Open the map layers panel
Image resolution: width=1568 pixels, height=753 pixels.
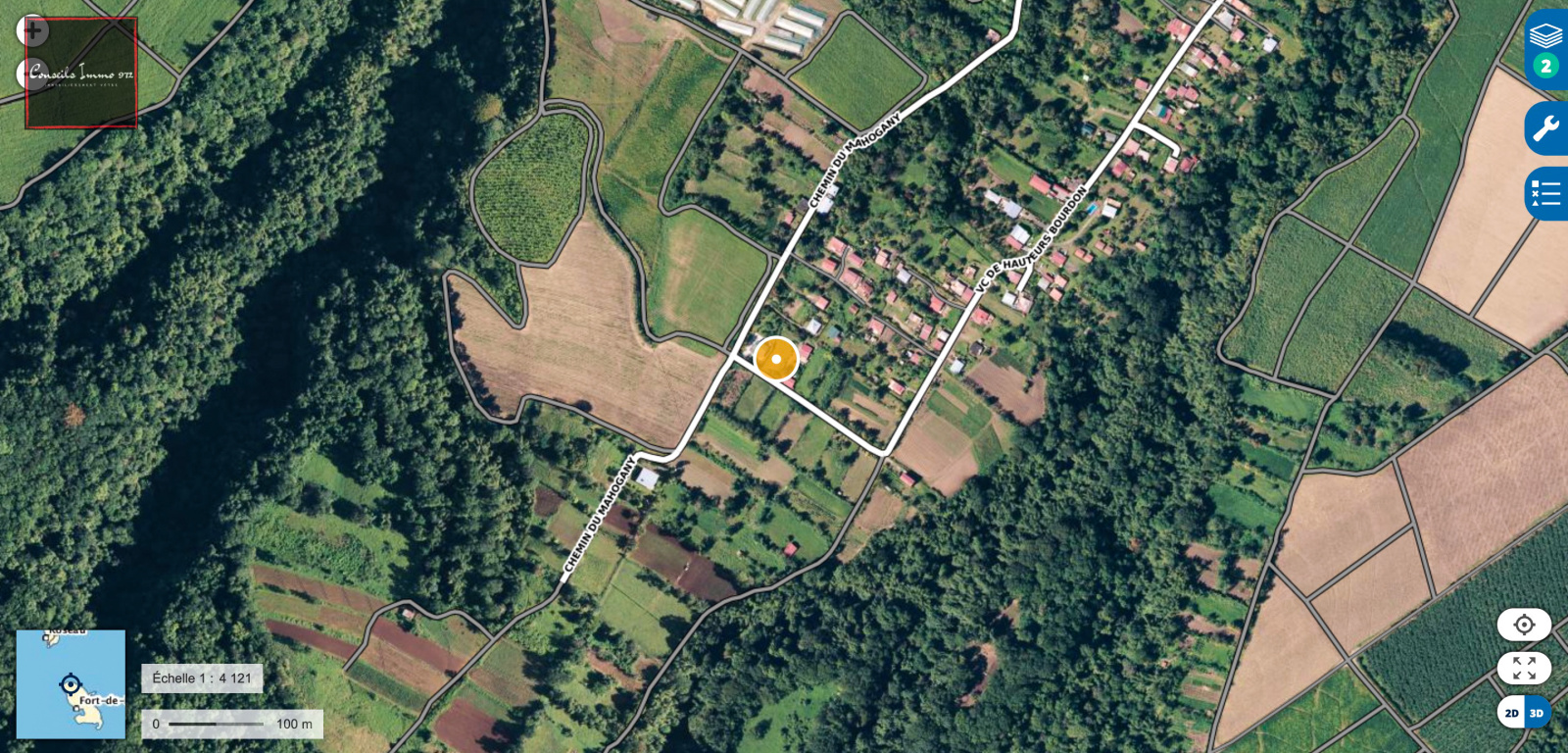(1545, 47)
